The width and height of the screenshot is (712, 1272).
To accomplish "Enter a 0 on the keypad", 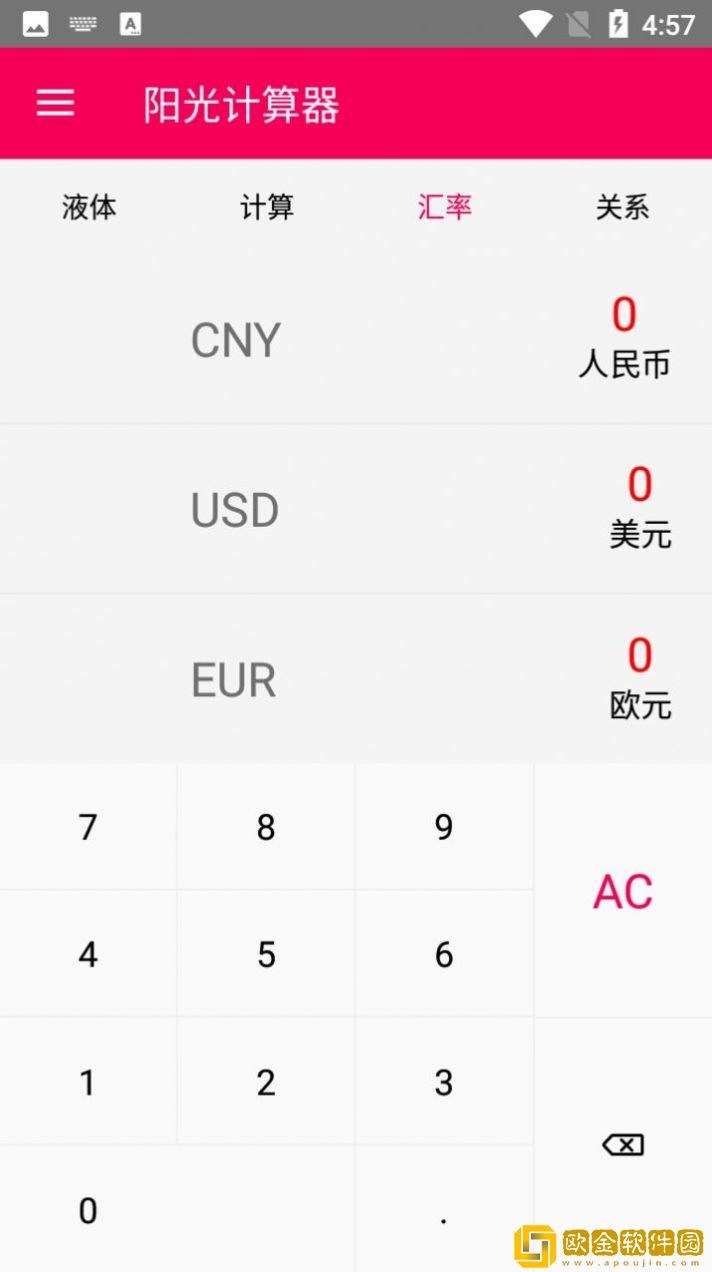I will 88,1210.
